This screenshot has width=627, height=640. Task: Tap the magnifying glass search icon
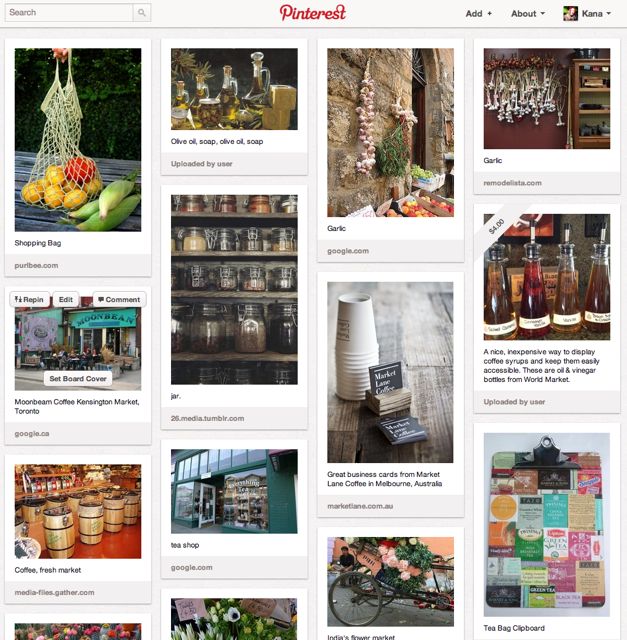tap(142, 13)
